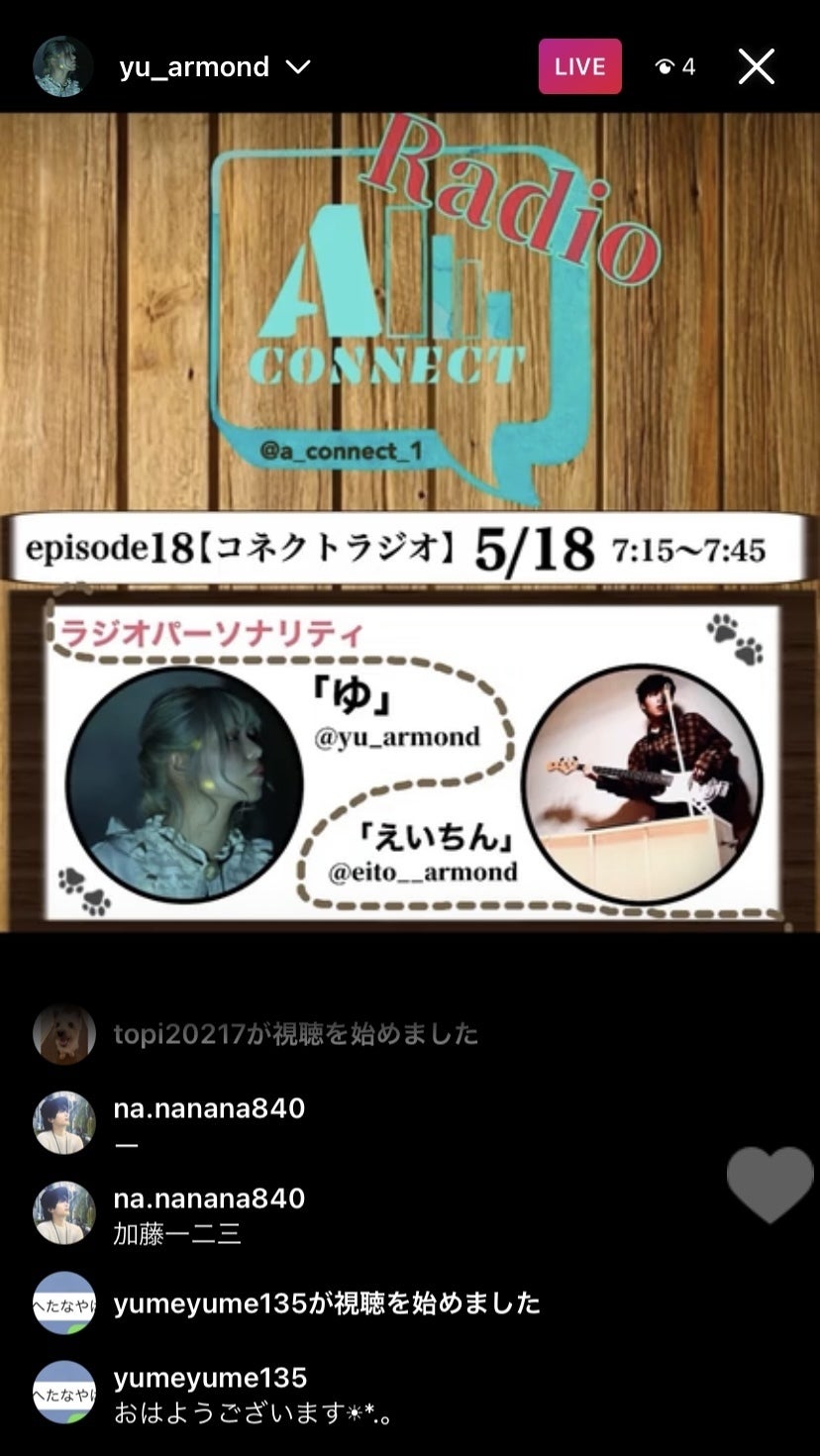Viewport: 820px width, 1456px height.
Task: Open yu_armond's profile picture
Action: pyautogui.click(x=63, y=67)
